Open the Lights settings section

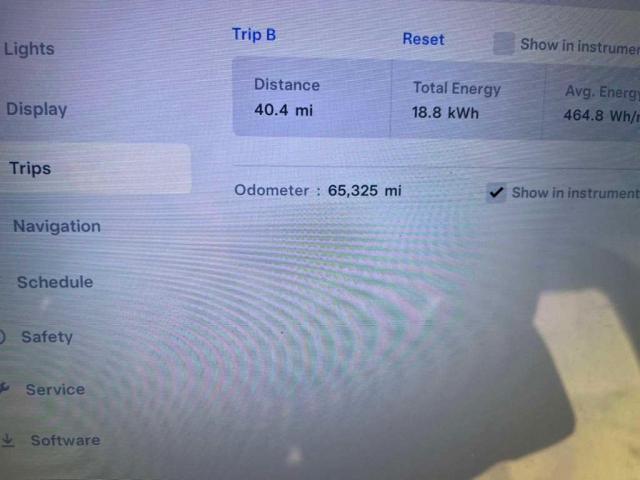pyautogui.click(x=30, y=49)
